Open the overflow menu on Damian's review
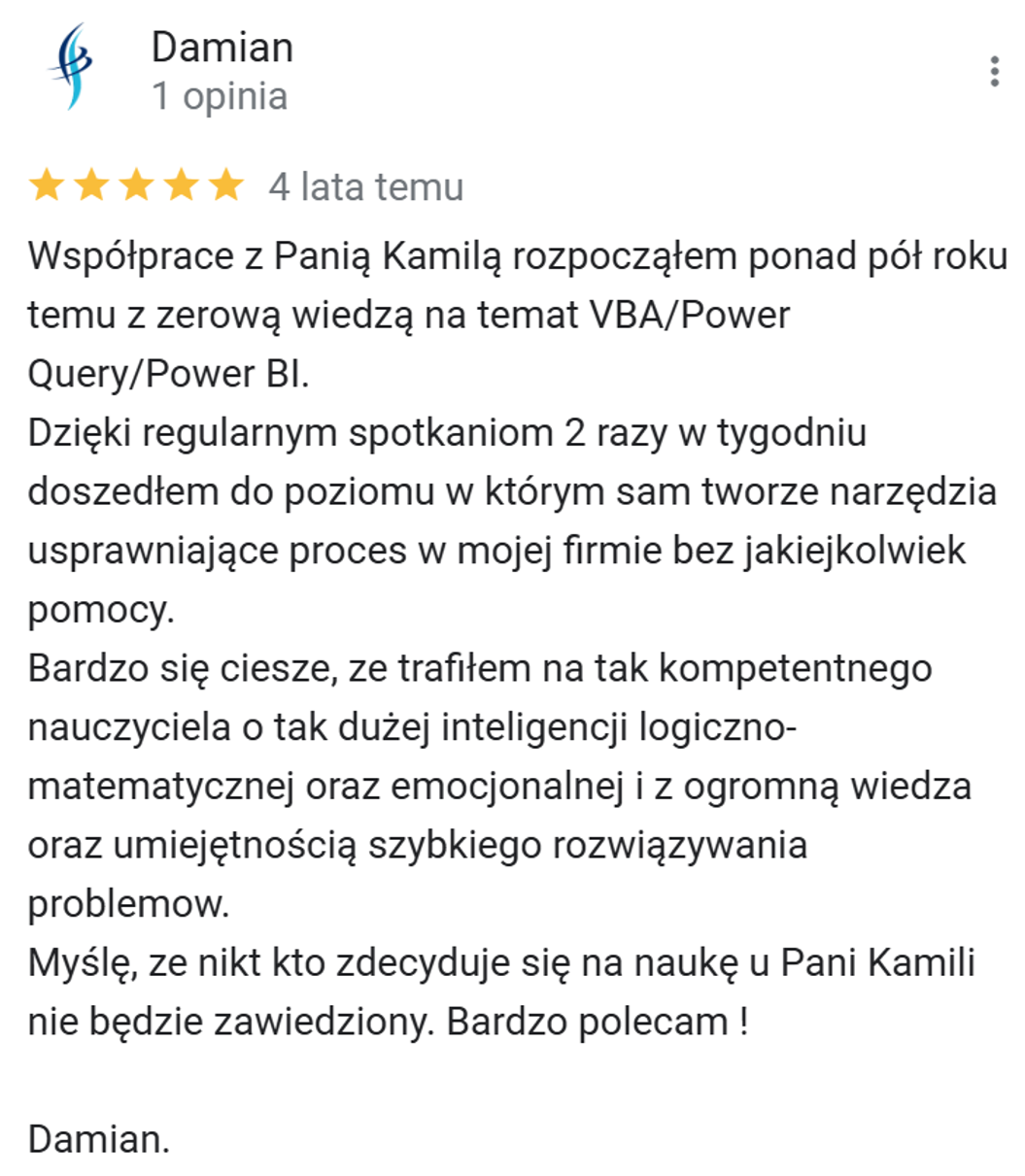This screenshot has width=1025, height=1176. 993,71
